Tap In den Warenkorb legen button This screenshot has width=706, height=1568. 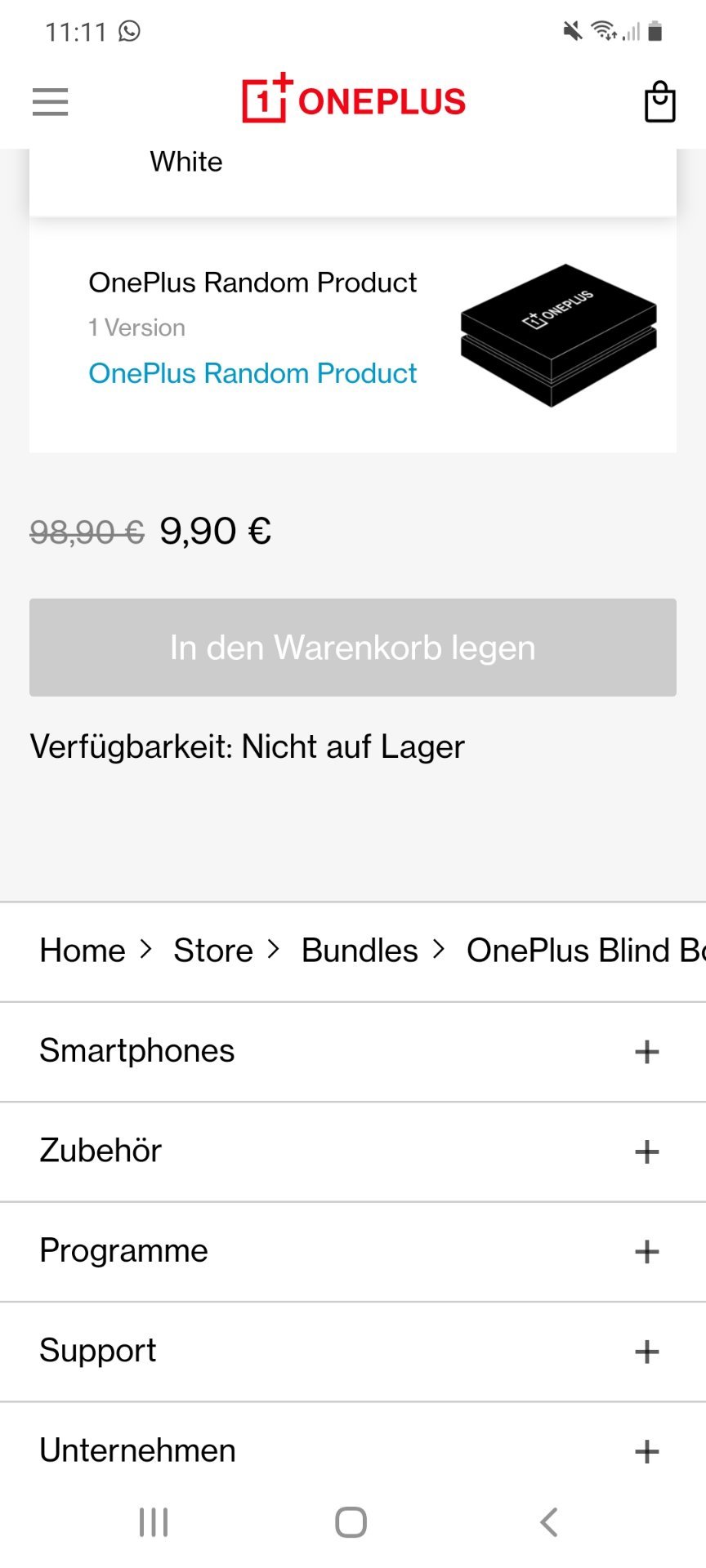coord(353,648)
